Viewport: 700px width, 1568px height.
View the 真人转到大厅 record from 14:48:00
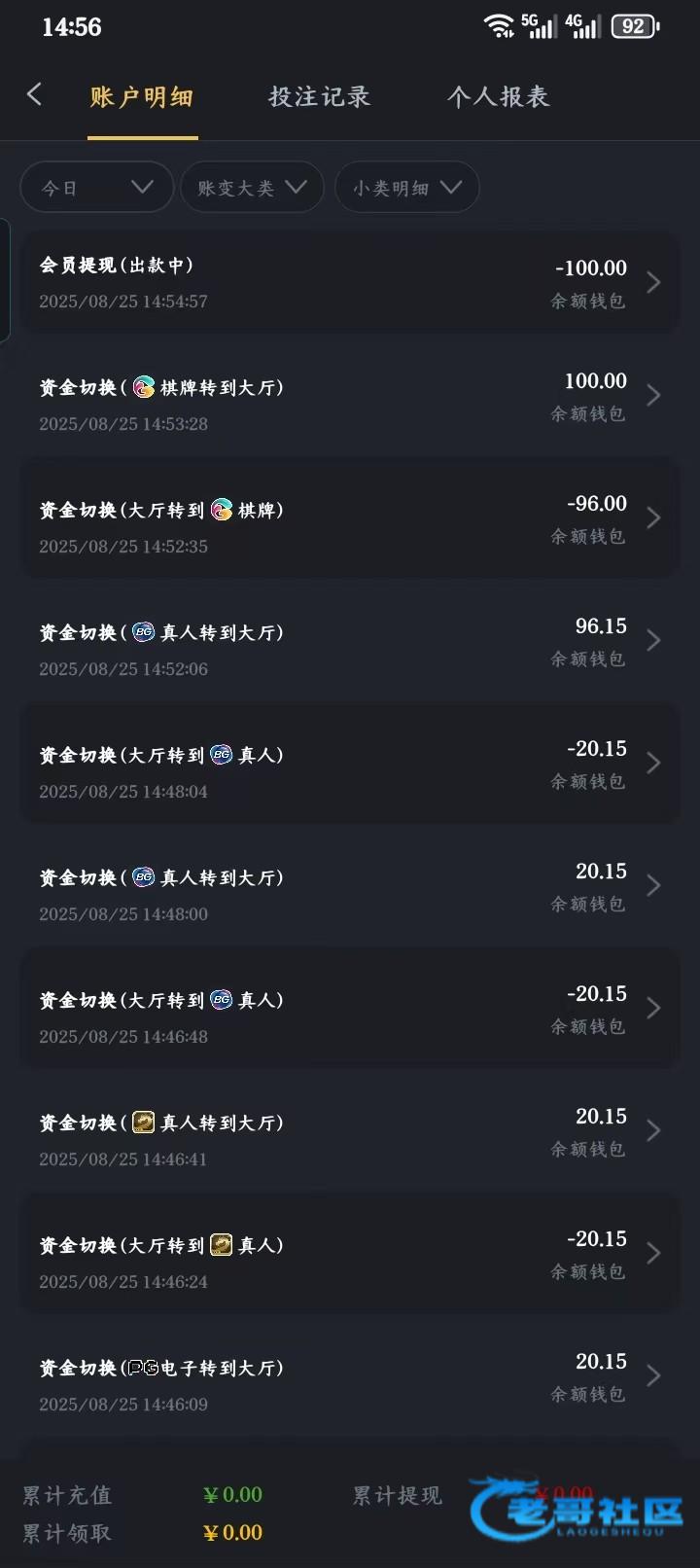(350, 895)
